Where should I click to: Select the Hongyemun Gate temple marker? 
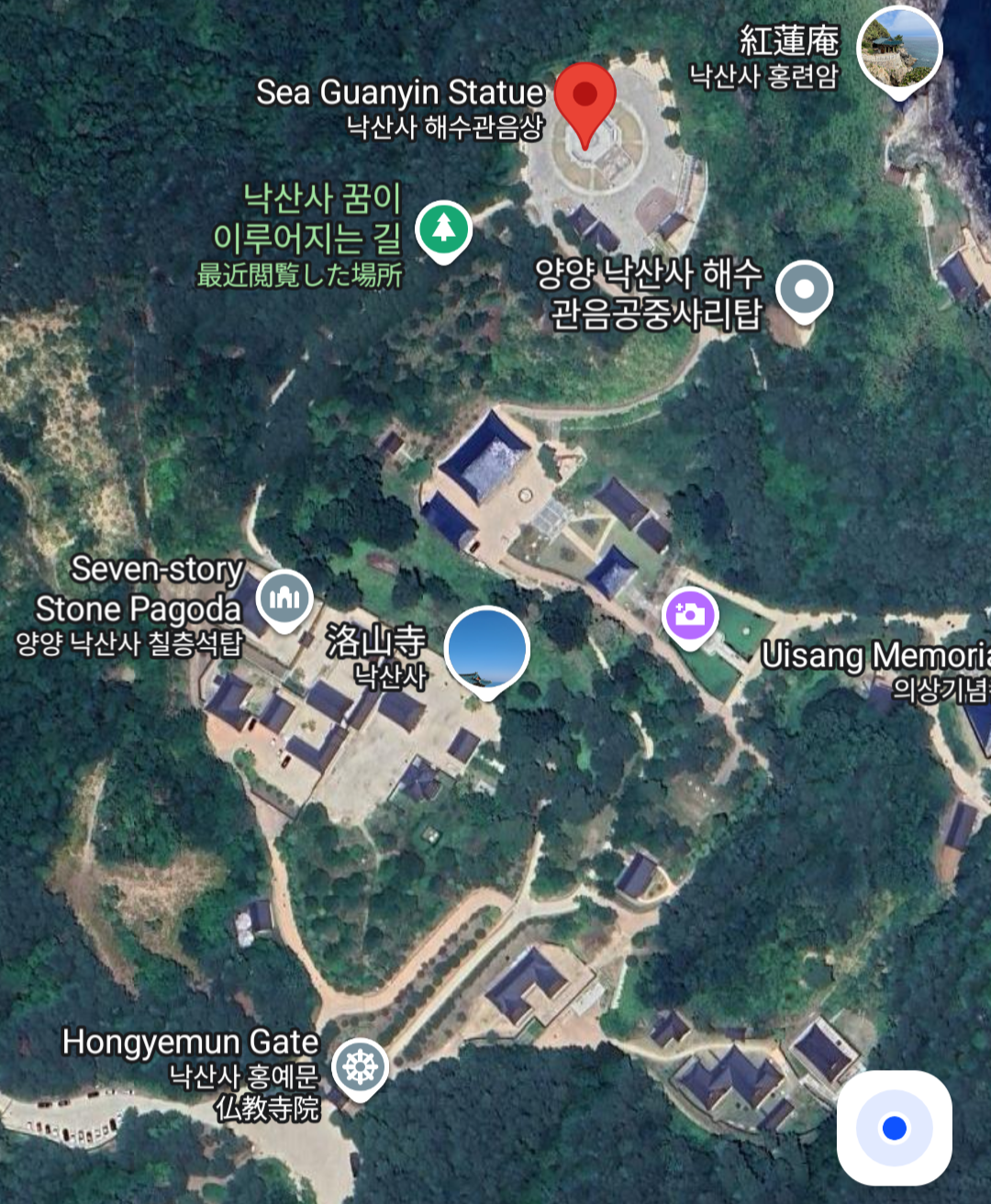[x=360, y=1066]
